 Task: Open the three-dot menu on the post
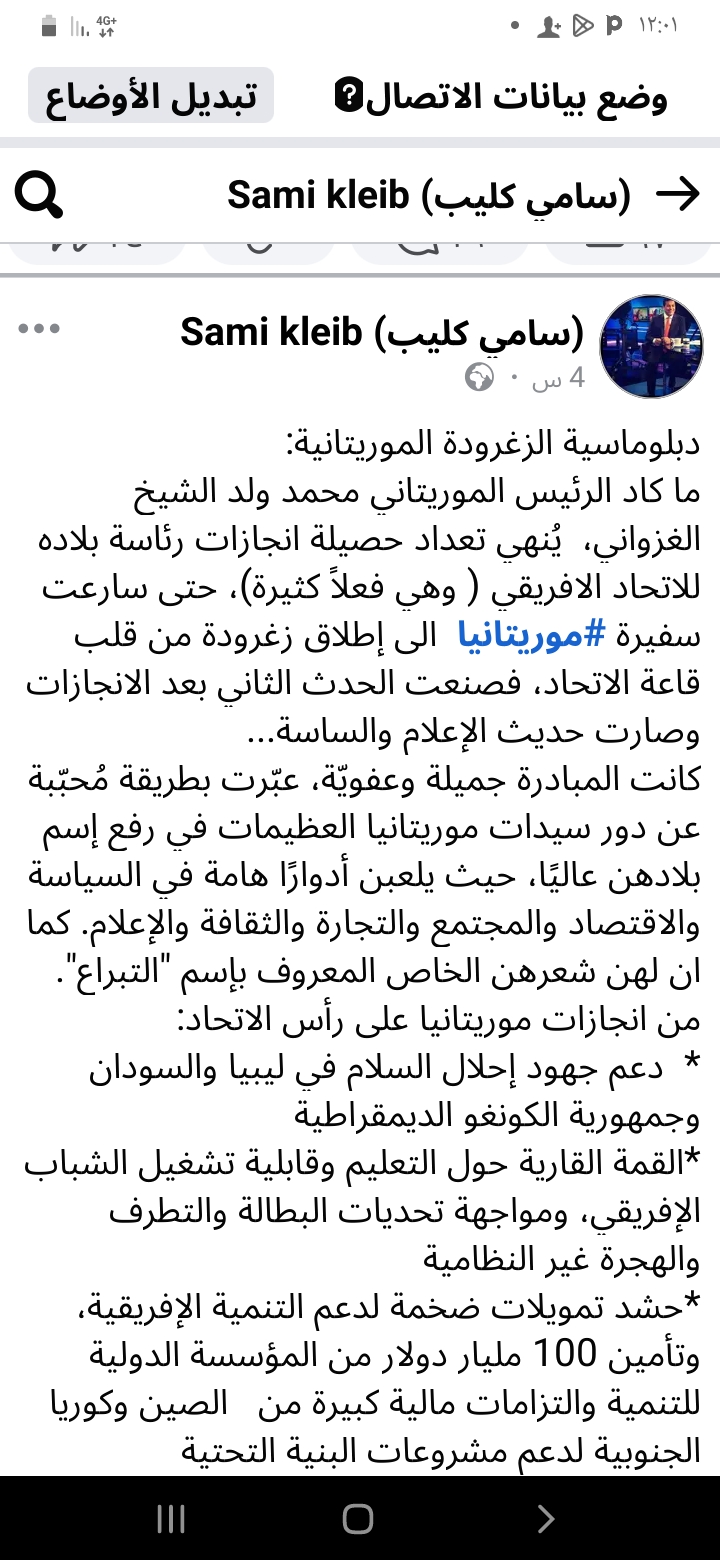(x=40, y=329)
